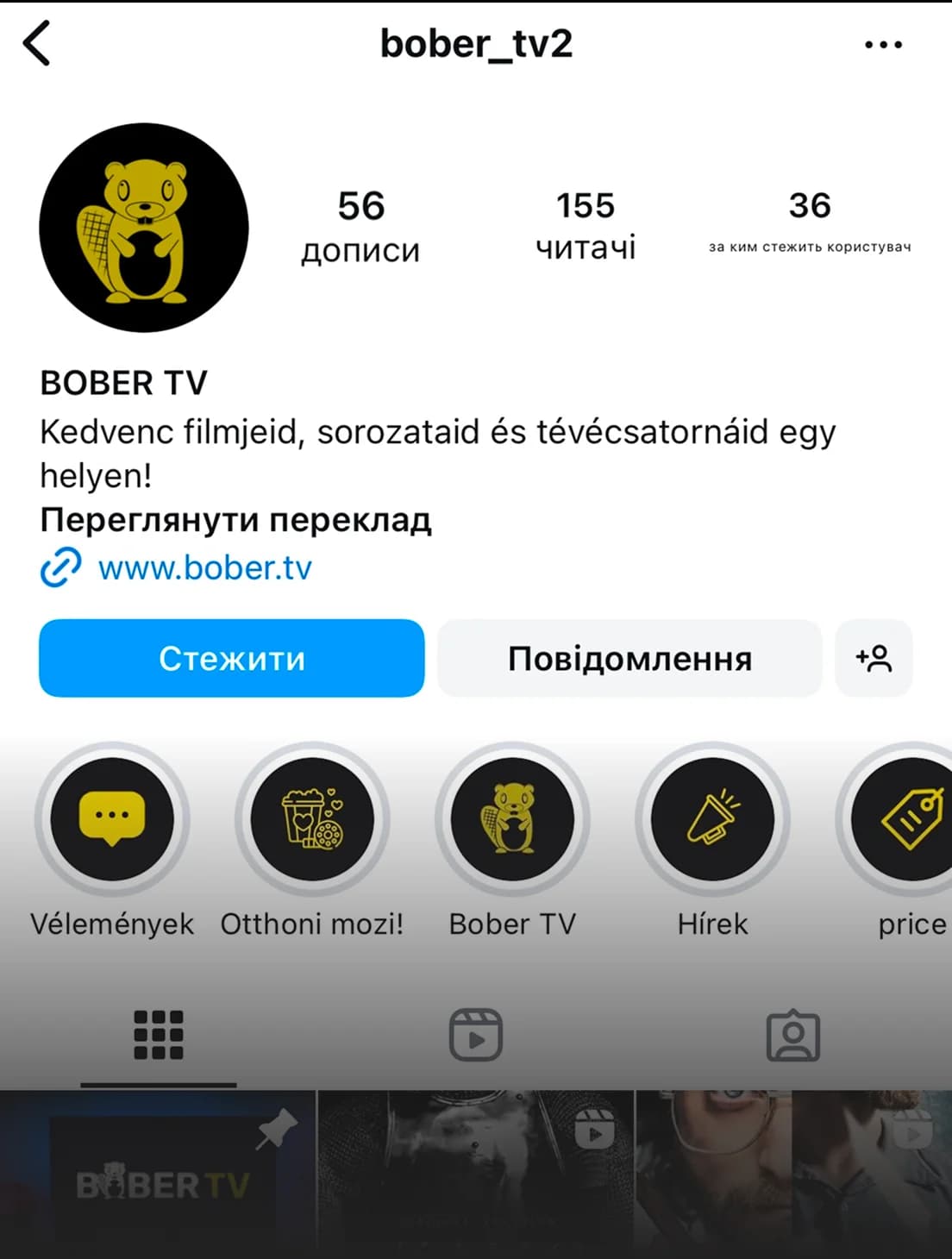Open the Vélemények story highlight
952x1259 pixels.
112,819
